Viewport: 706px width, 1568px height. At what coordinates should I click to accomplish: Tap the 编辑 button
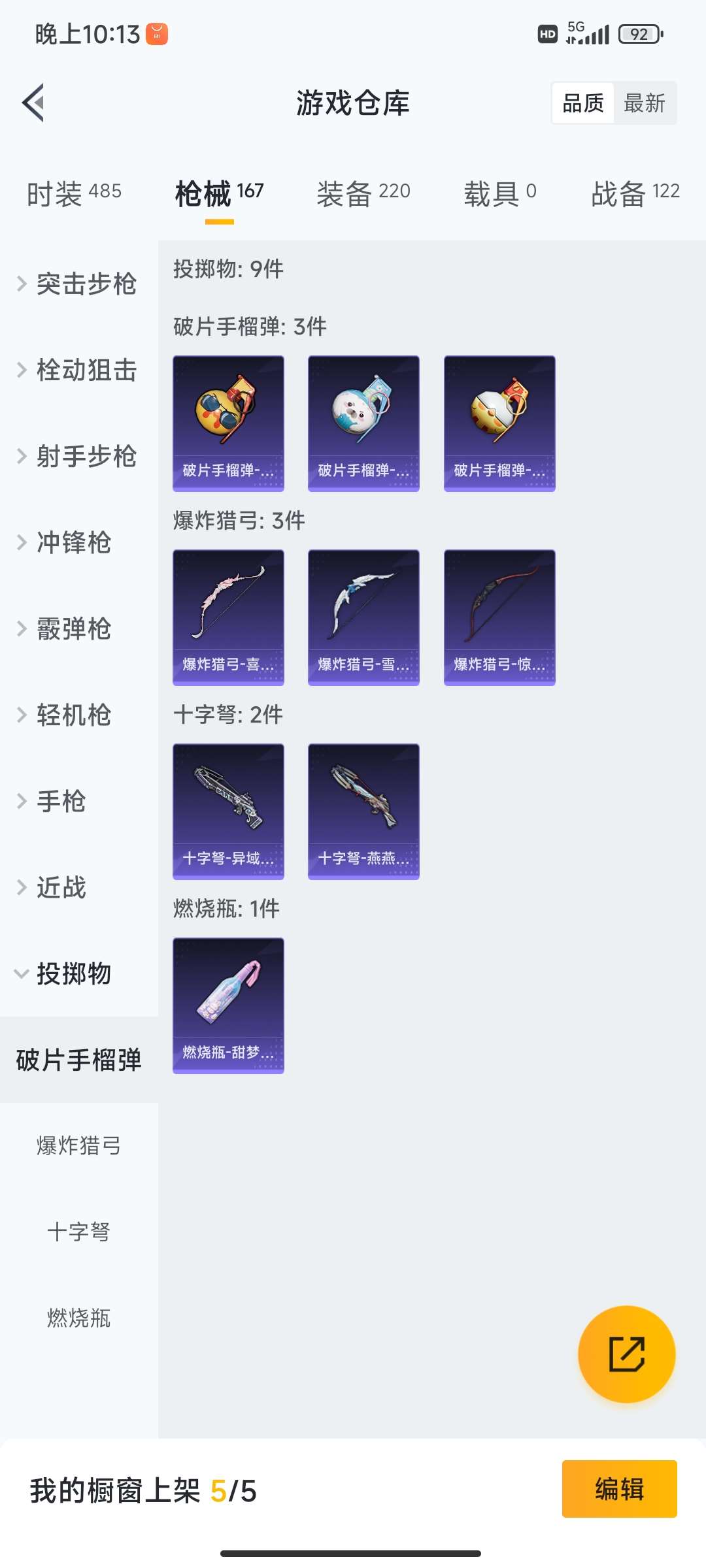pyautogui.click(x=619, y=1489)
